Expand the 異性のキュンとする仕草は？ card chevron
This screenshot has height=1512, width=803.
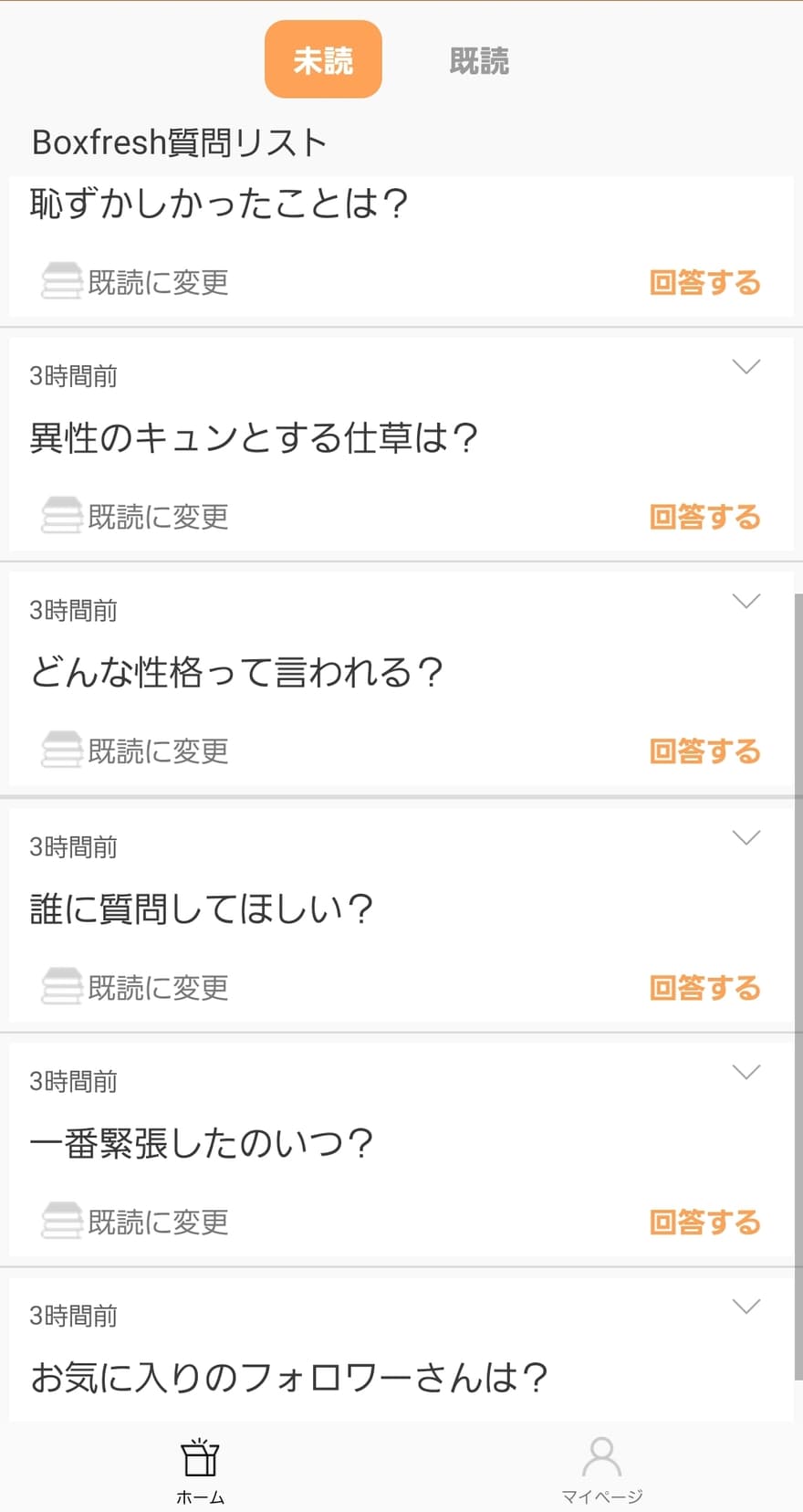[x=746, y=365]
